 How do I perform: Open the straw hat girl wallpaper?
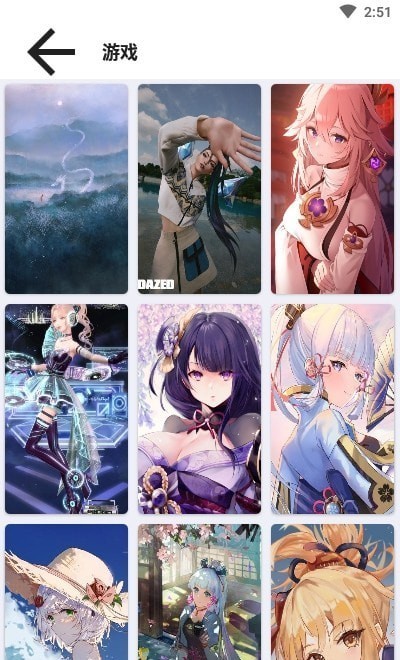click(x=67, y=592)
